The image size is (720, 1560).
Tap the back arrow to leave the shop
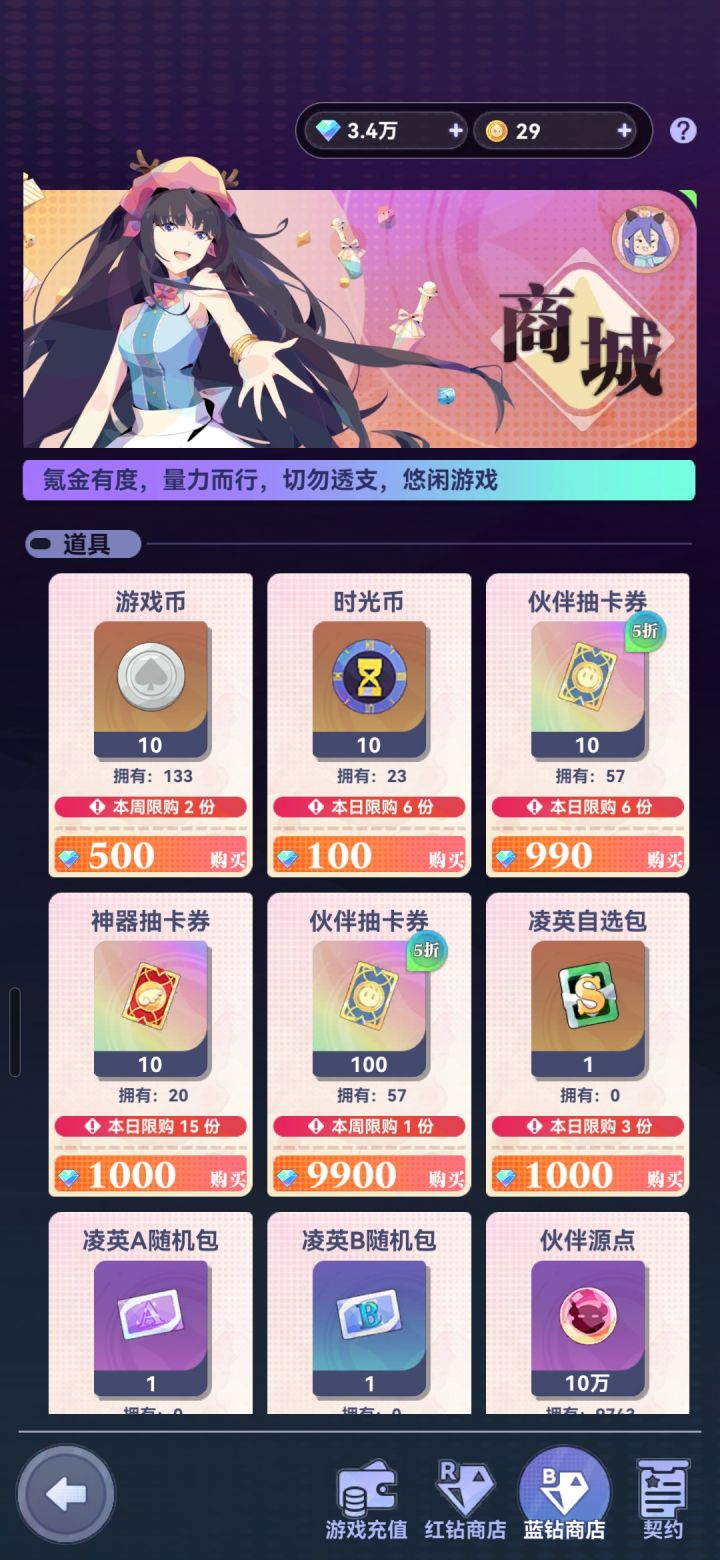click(x=65, y=1494)
